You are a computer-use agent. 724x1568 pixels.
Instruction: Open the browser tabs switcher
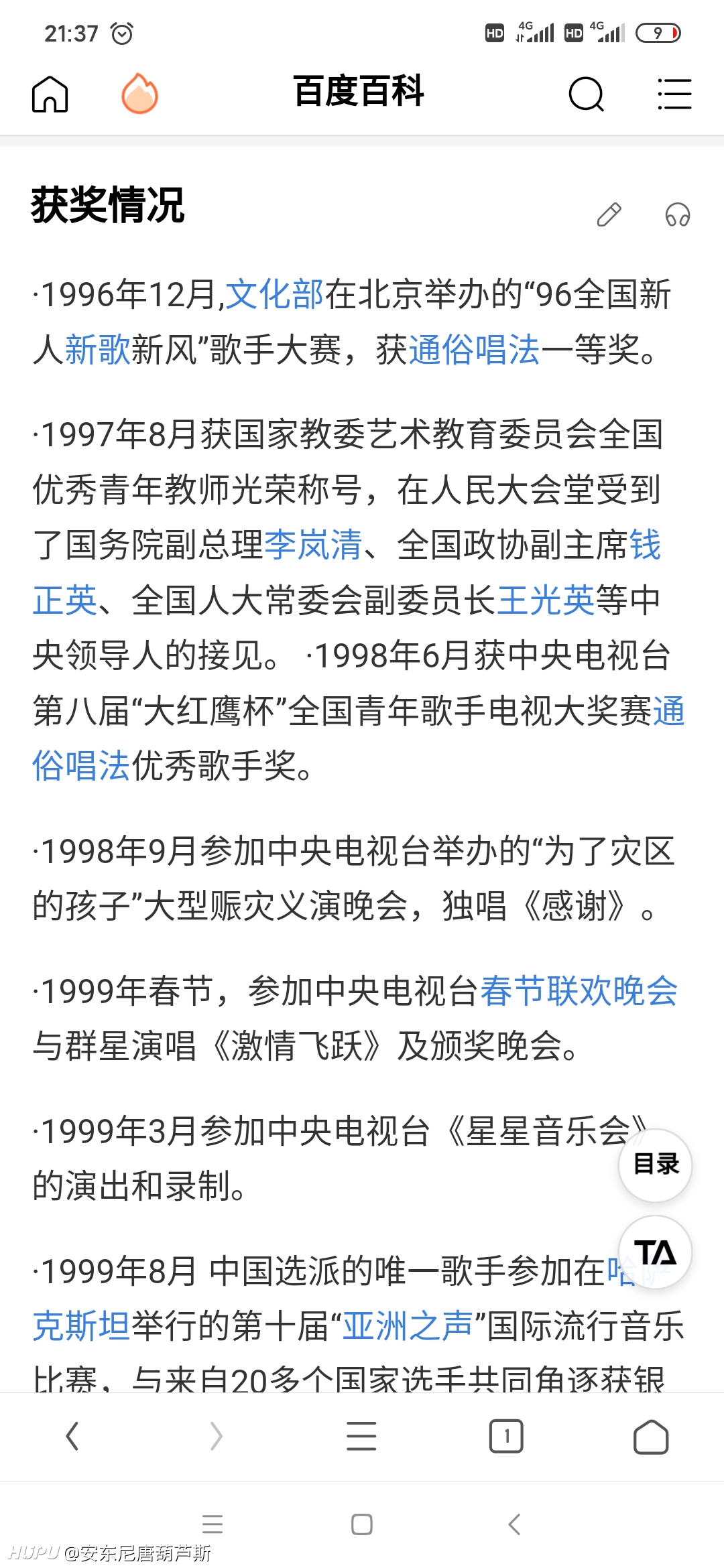(506, 1437)
